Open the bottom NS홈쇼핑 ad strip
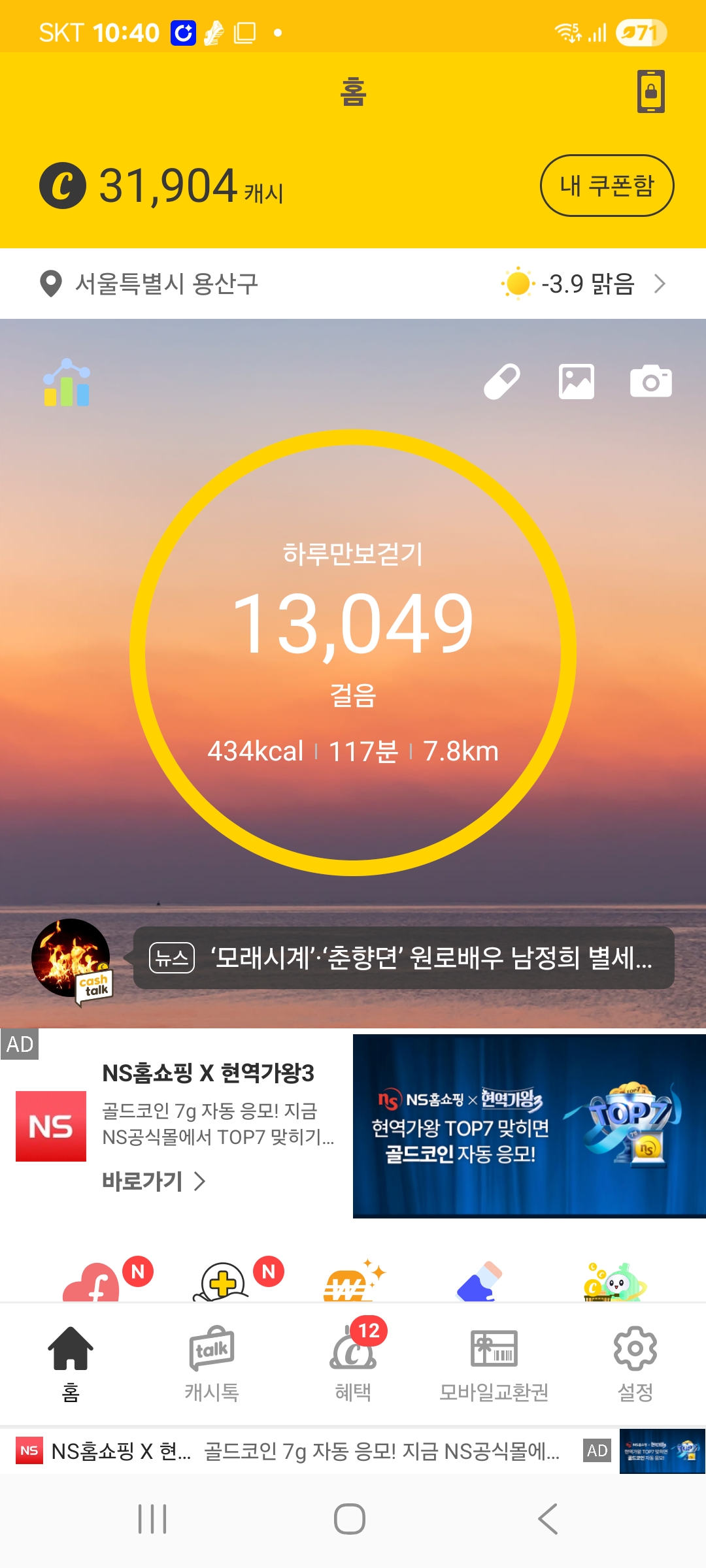The image size is (706, 1568). coord(307,1451)
